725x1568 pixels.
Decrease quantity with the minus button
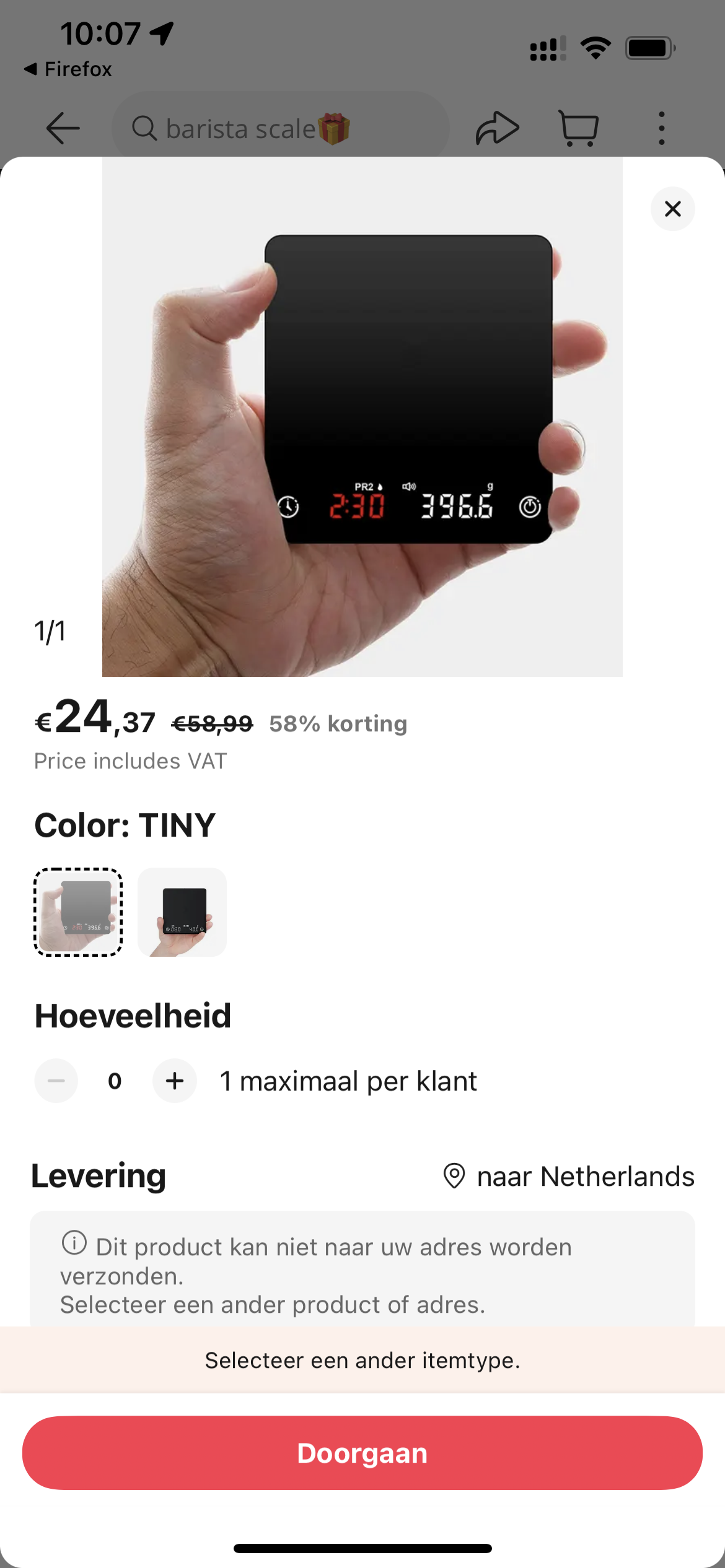point(56,1081)
